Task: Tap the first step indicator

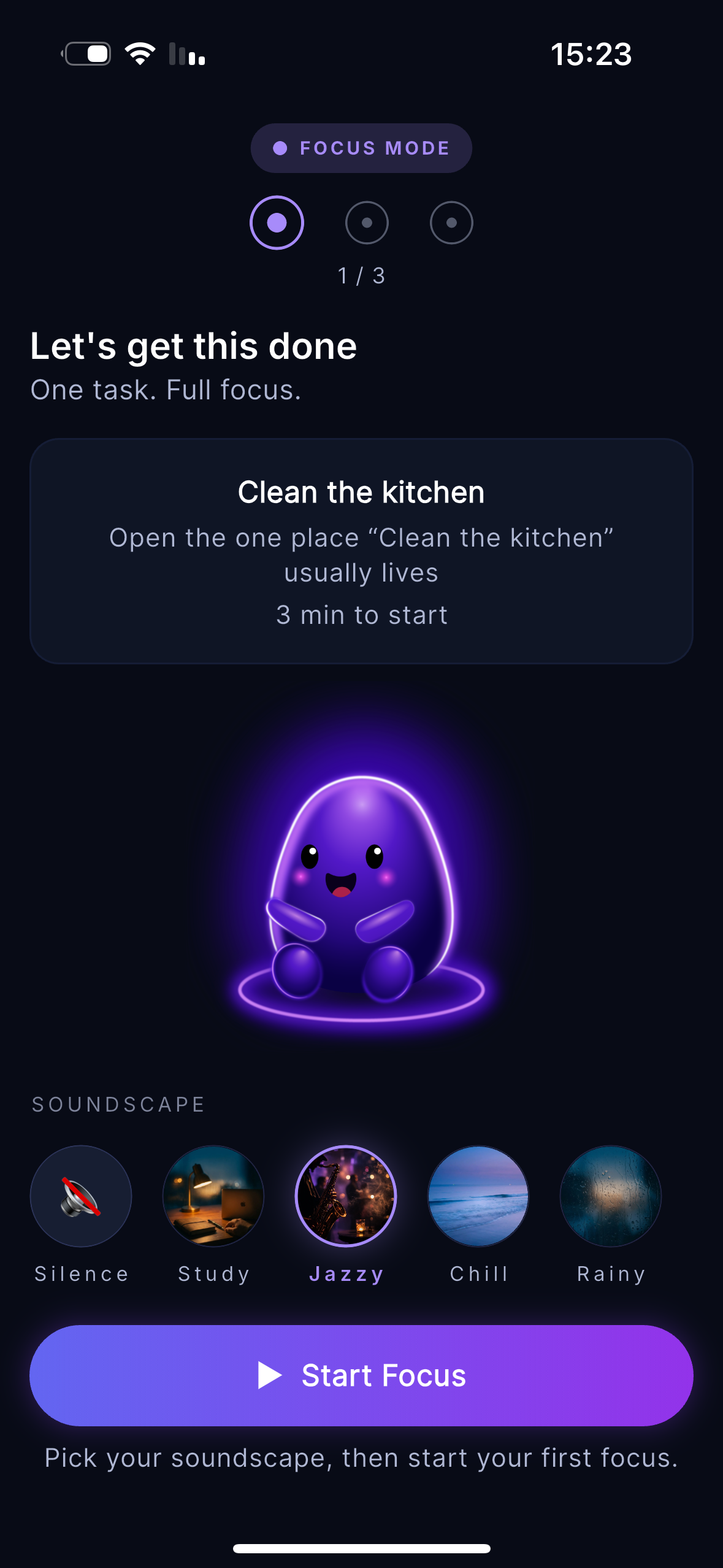Action: click(x=277, y=223)
